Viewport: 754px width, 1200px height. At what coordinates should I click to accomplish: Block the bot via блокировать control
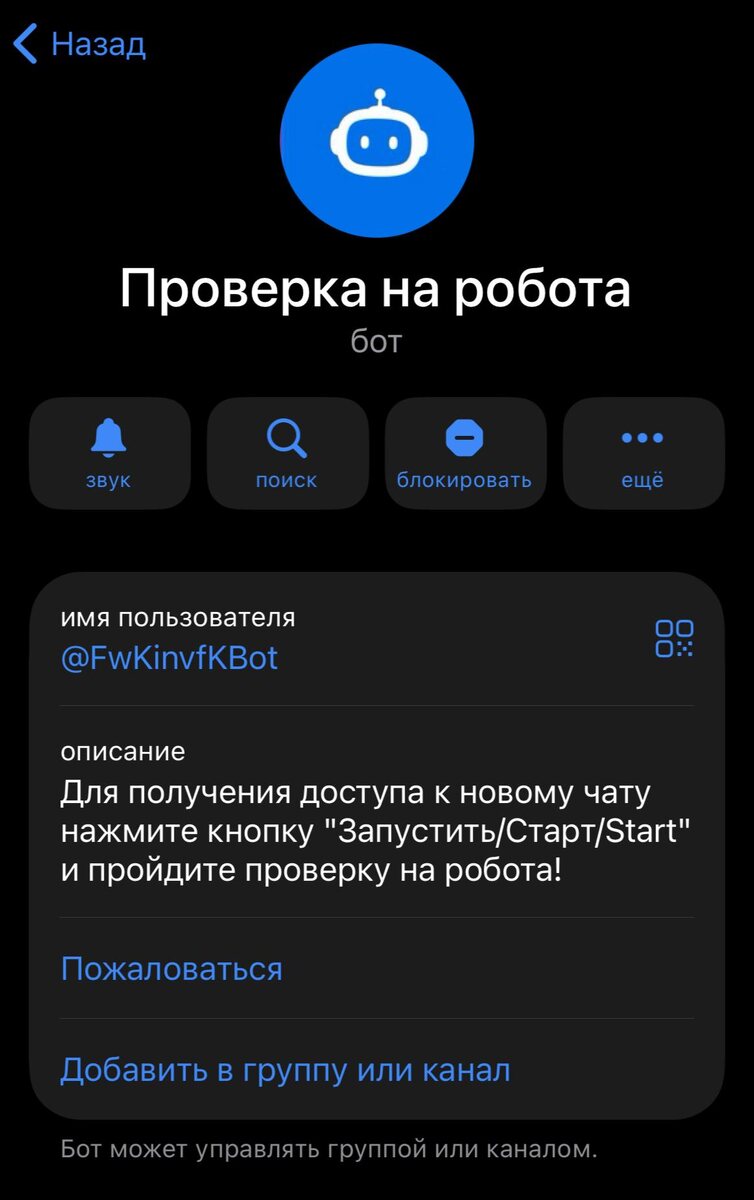(465, 453)
